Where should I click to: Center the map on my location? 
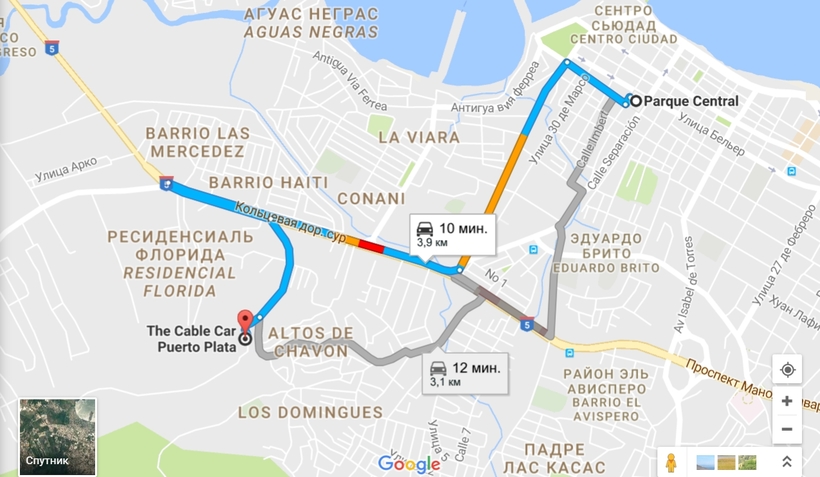787,370
